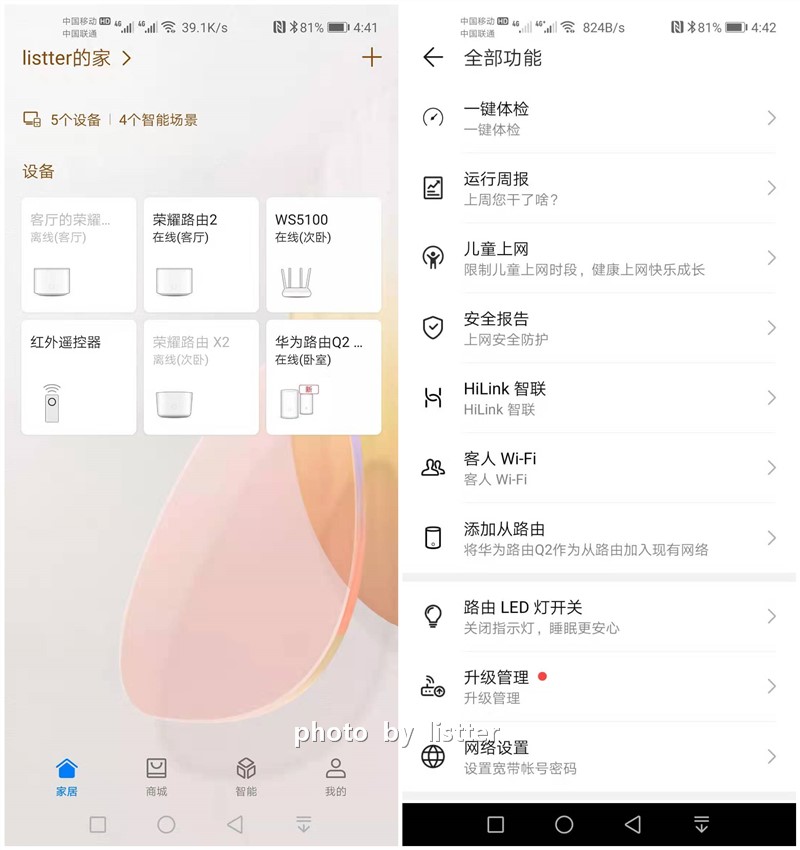Open the 客人 Wi-Fi guest network icon
800x850 pixels.
(x=432, y=468)
